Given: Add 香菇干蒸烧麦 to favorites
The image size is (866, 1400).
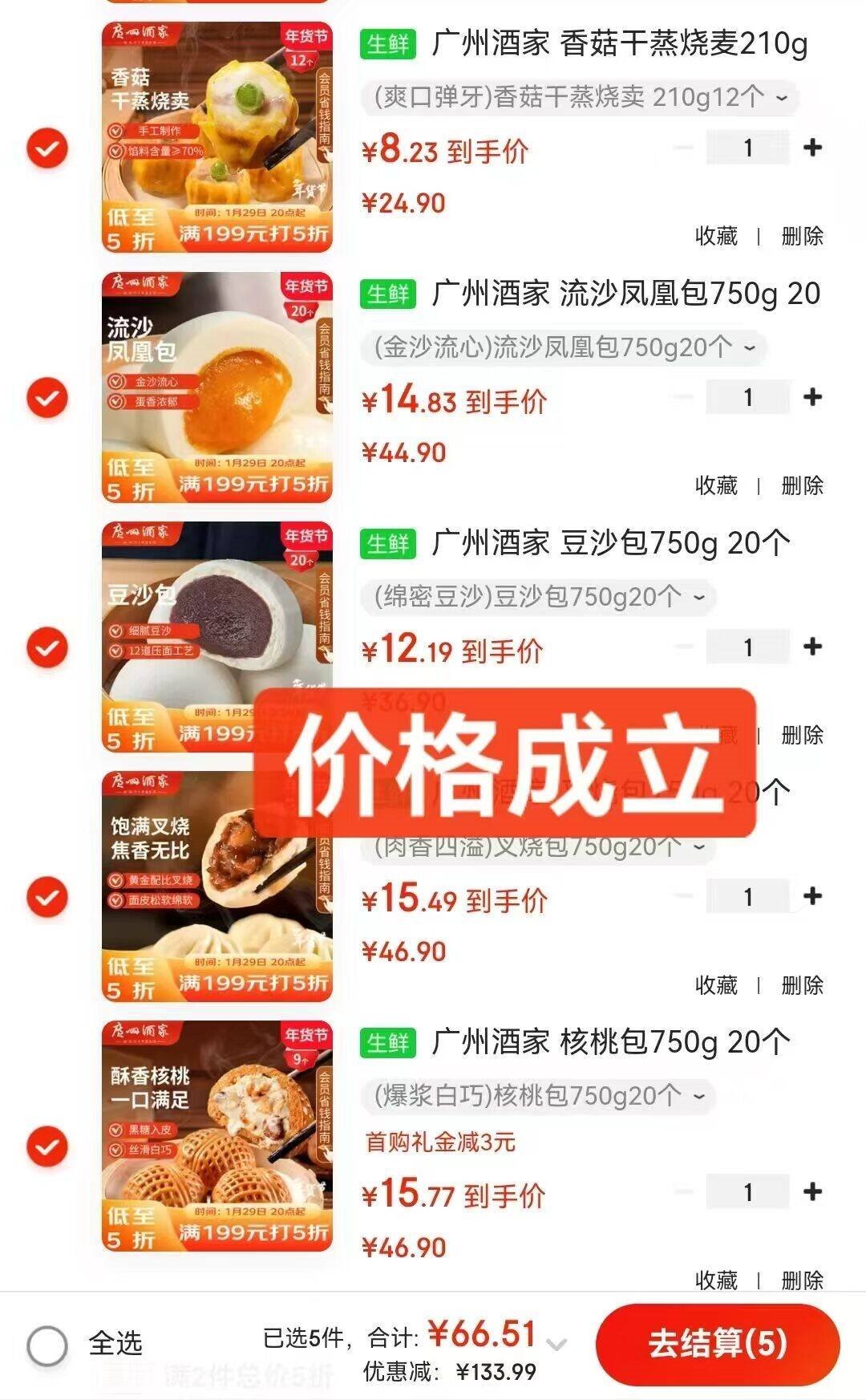Looking at the screenshot, I should tap(716, 236).
